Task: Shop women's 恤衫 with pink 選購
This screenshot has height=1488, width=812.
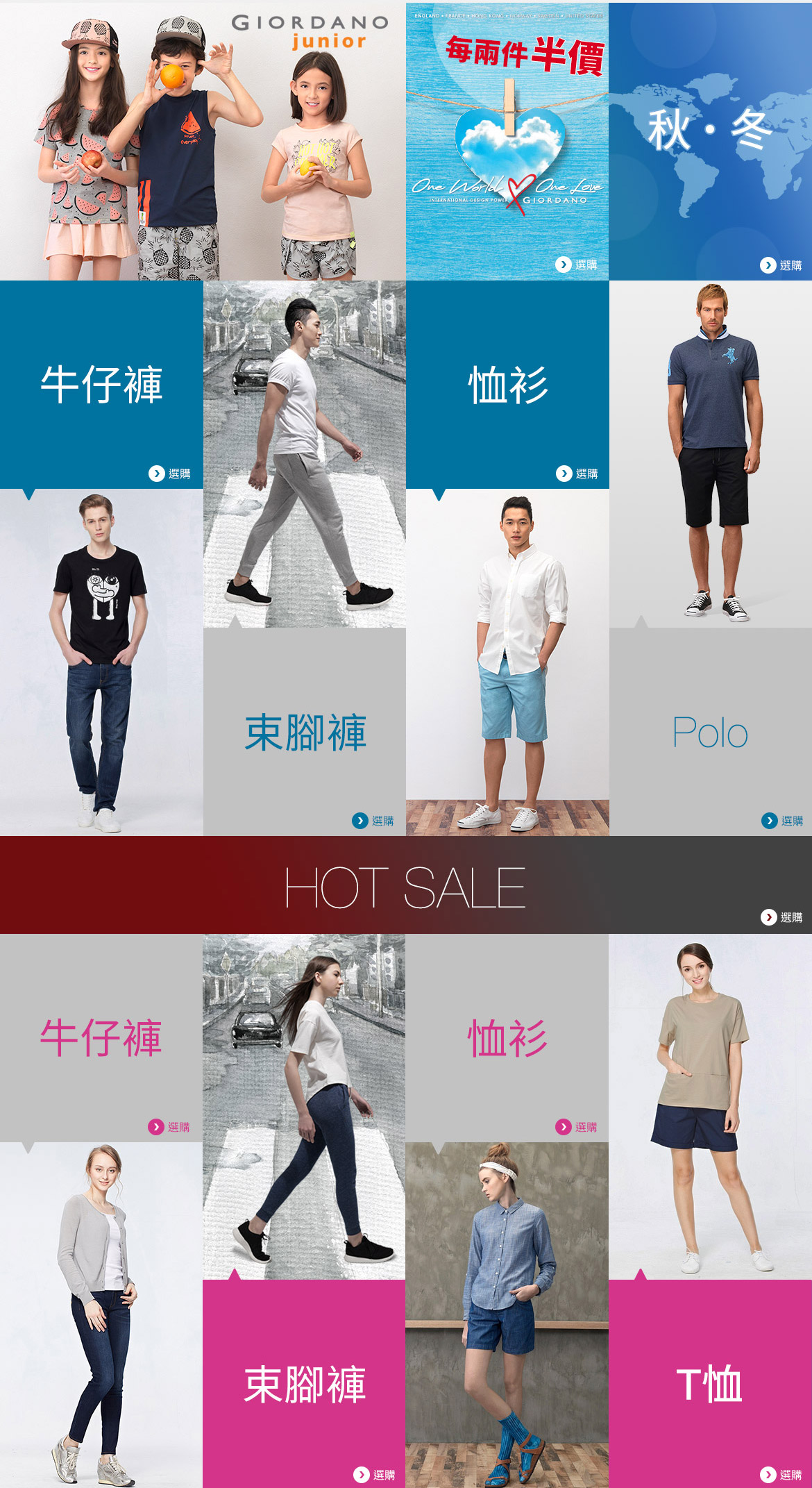Action: [576, 1127]
